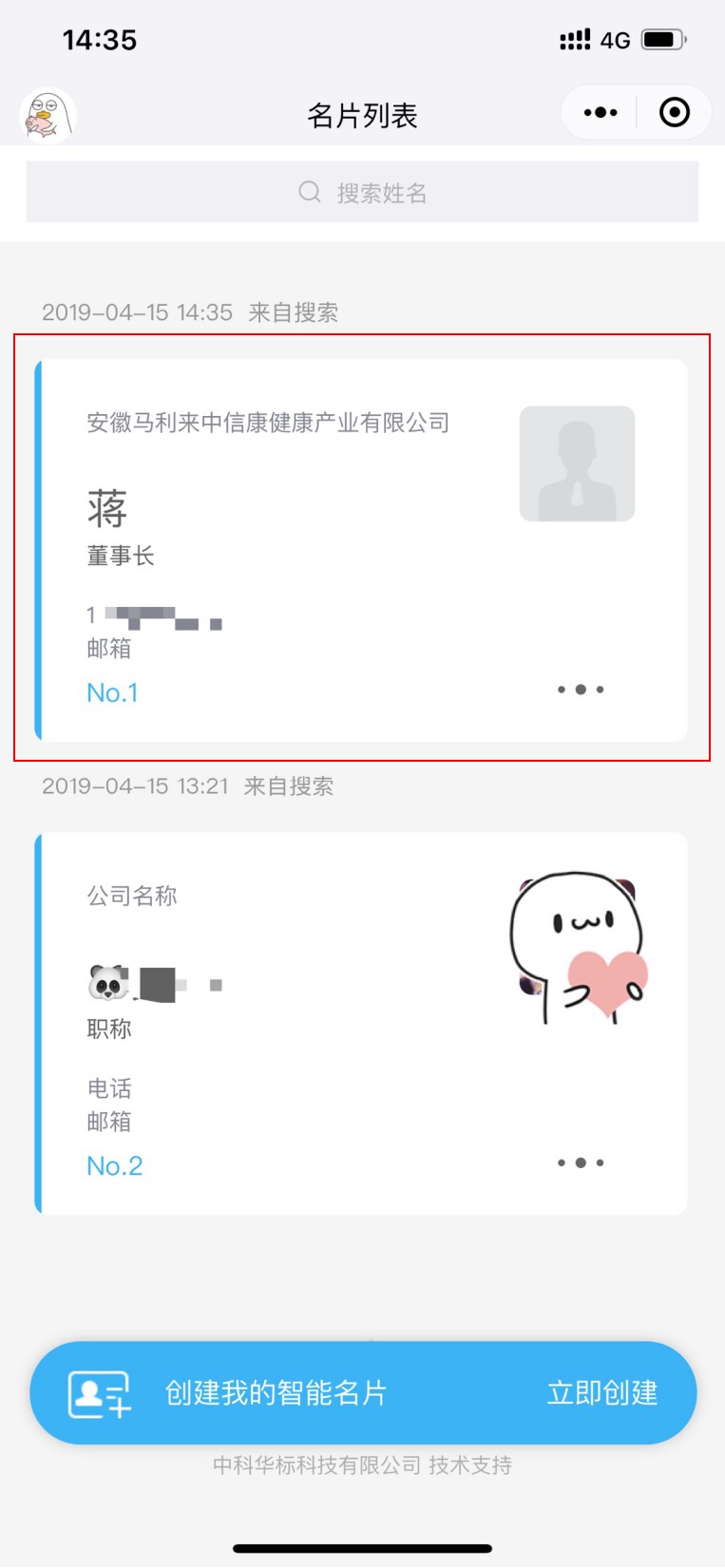Show more options on the No.2 card

(x=581, y=1162)
